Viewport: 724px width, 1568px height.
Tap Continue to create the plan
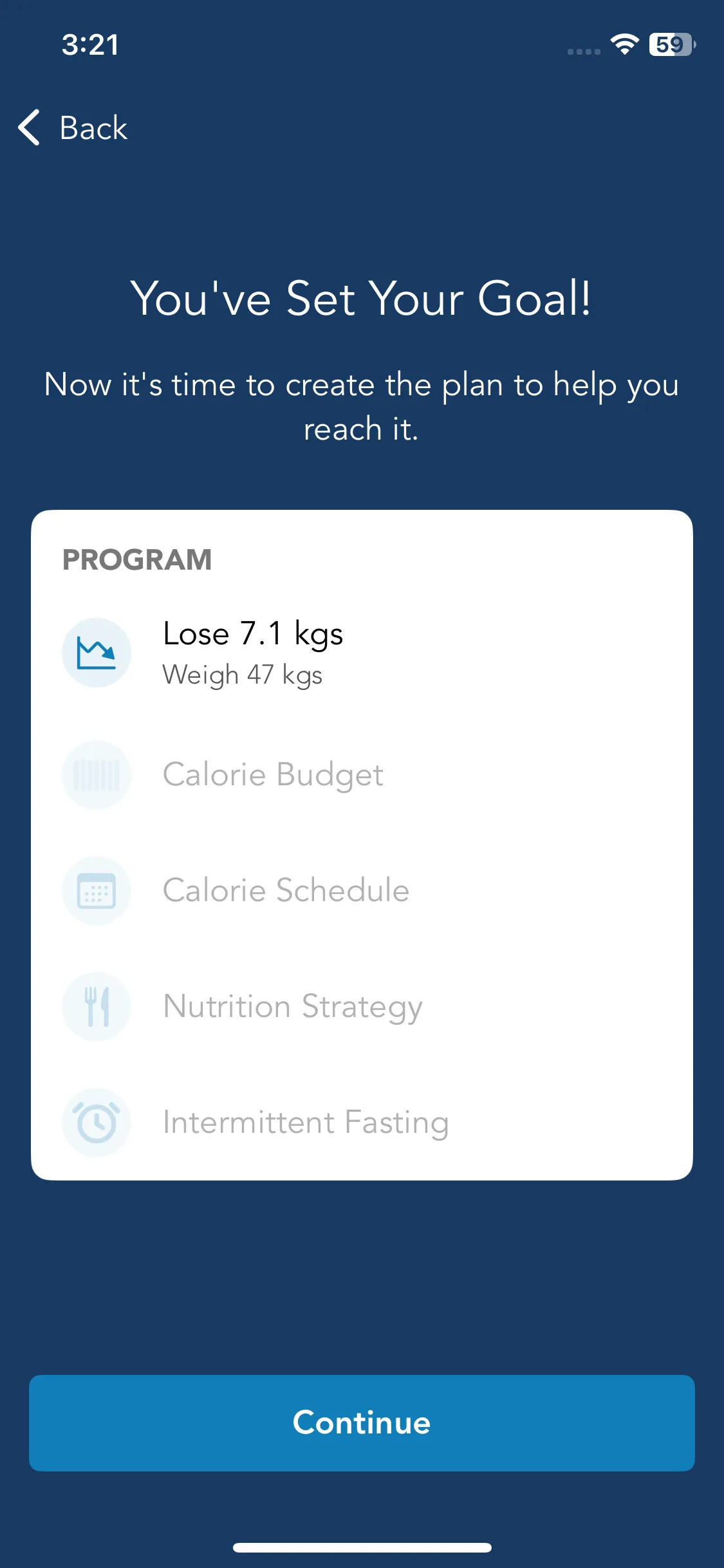point(362,1423)
